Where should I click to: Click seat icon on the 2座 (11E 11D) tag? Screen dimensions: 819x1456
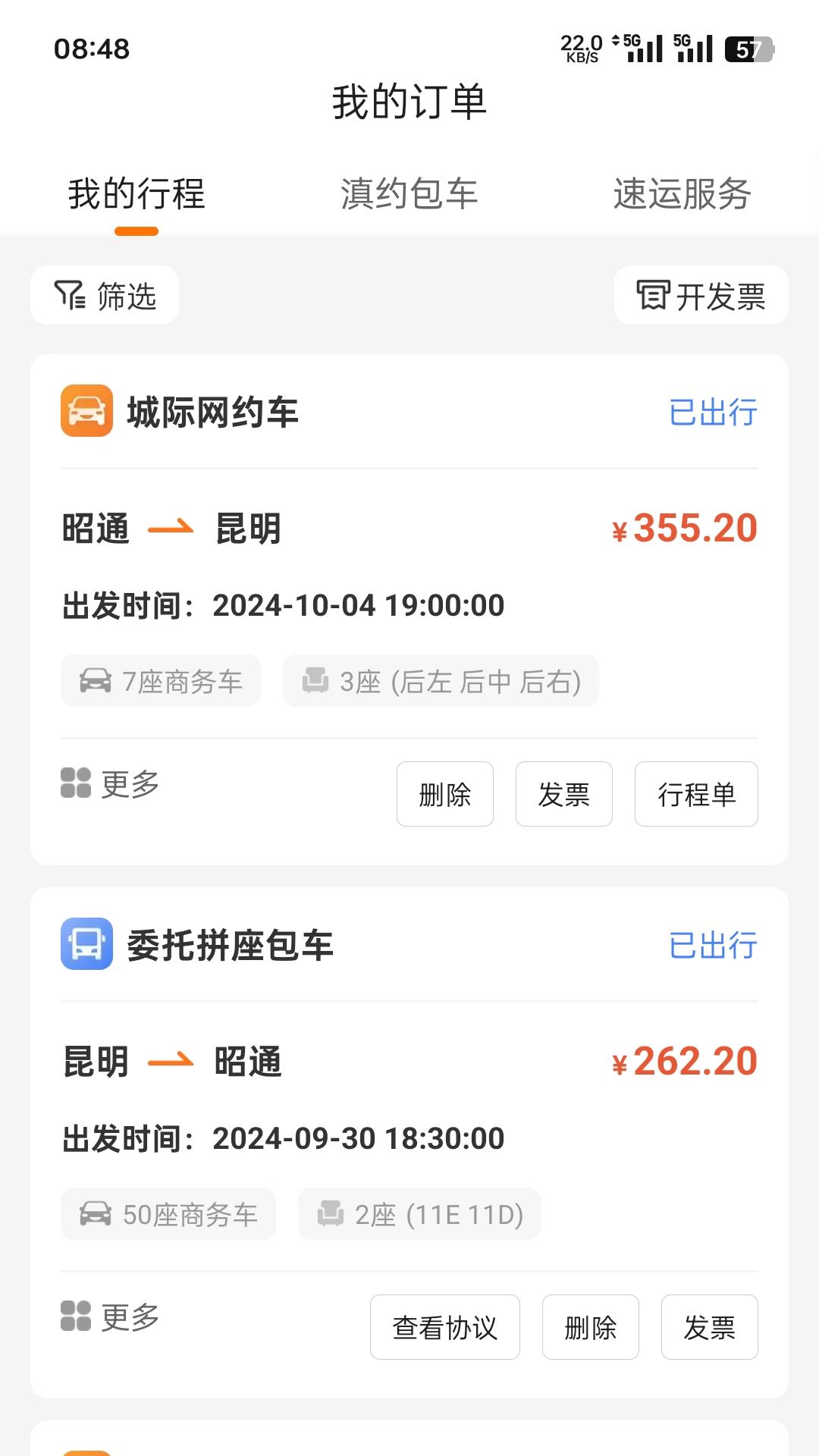click(x=331, y=1214)
